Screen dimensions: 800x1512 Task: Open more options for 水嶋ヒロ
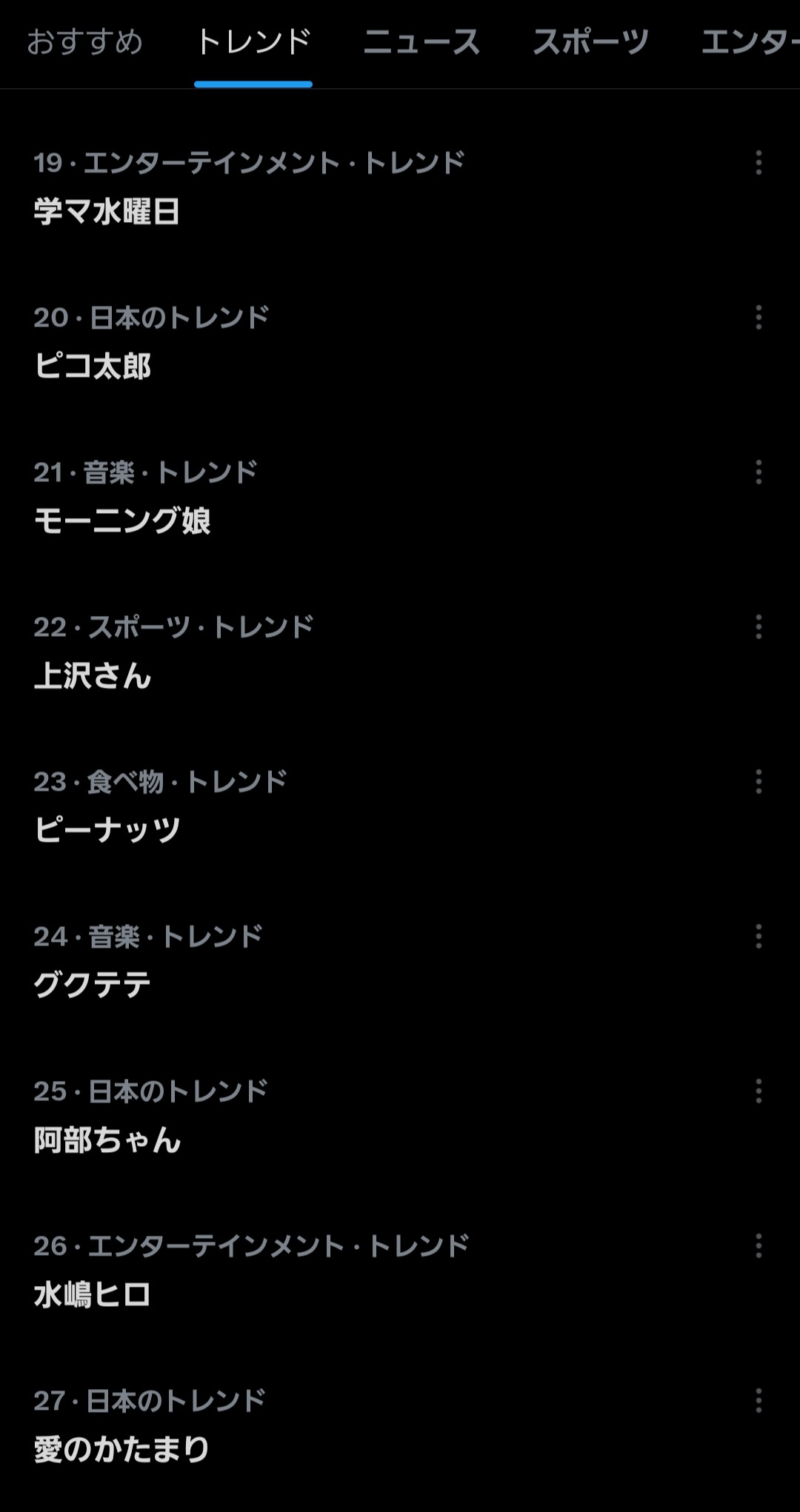coord(759,1246)
